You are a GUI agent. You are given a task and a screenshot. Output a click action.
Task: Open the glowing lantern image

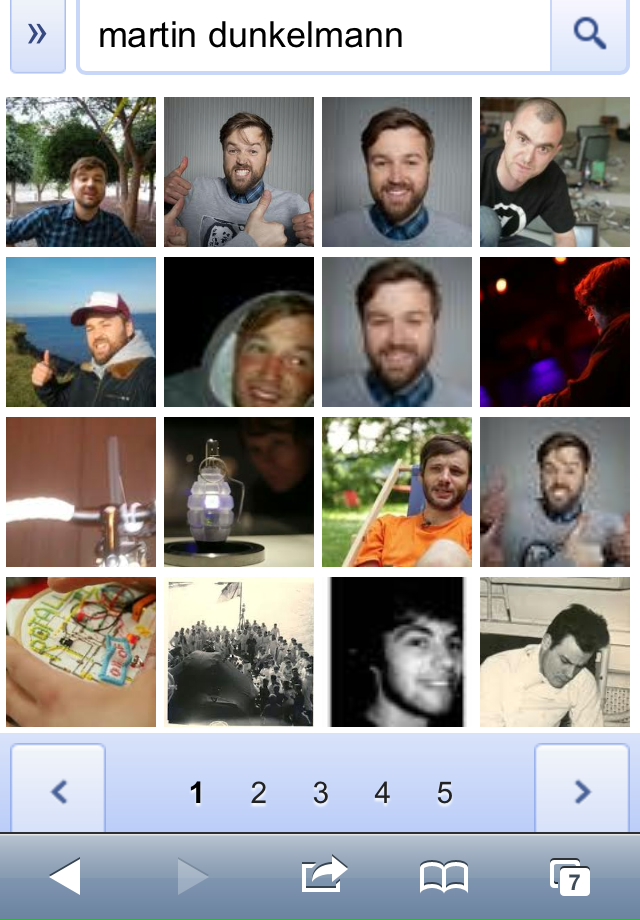(x=239, y=492)
